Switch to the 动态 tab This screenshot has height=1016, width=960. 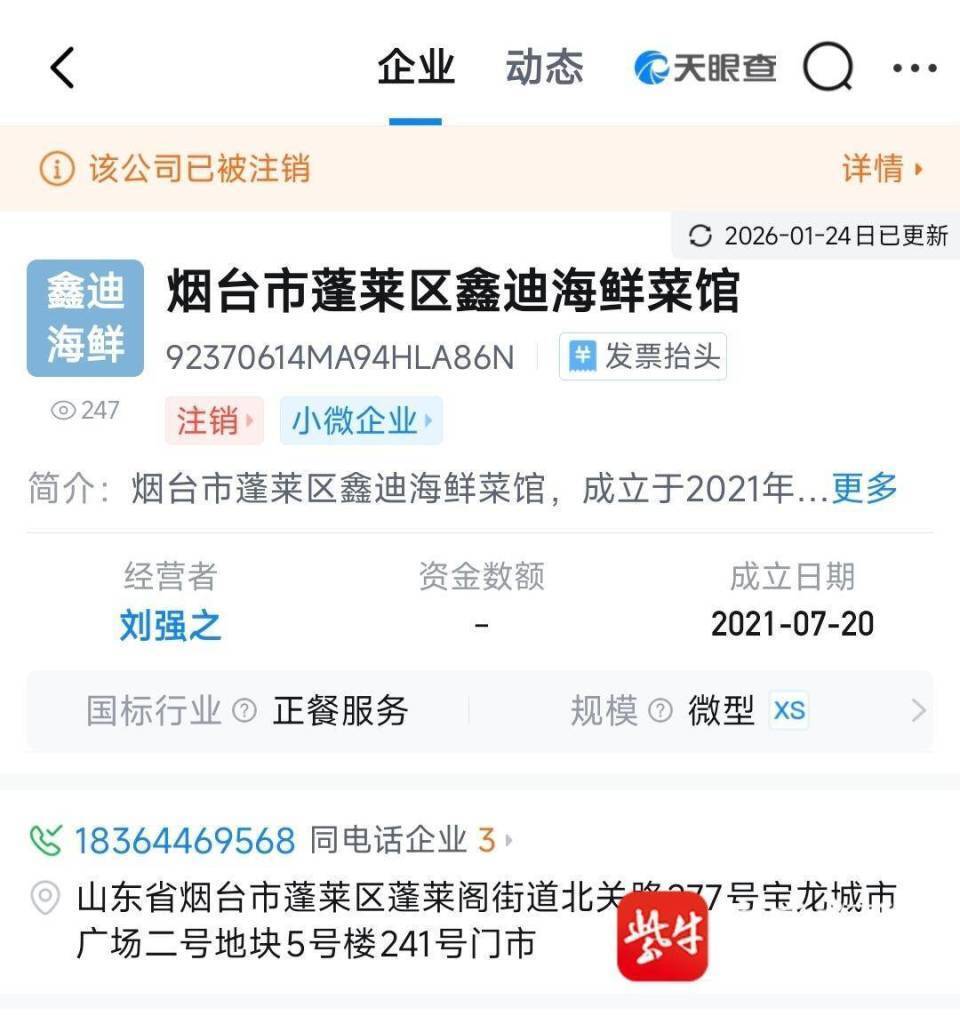pos(546,67)
